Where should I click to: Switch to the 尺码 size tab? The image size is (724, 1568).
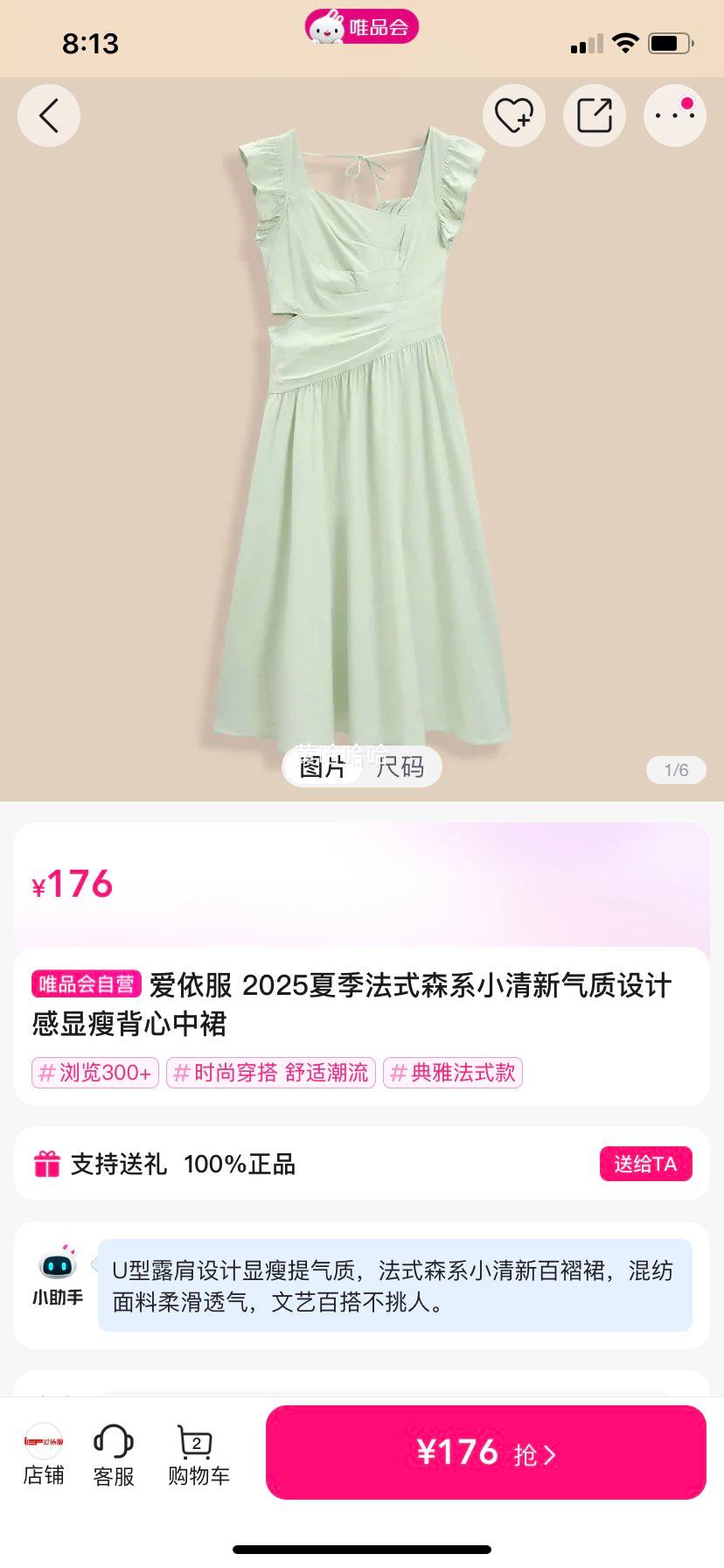point(399,766)
